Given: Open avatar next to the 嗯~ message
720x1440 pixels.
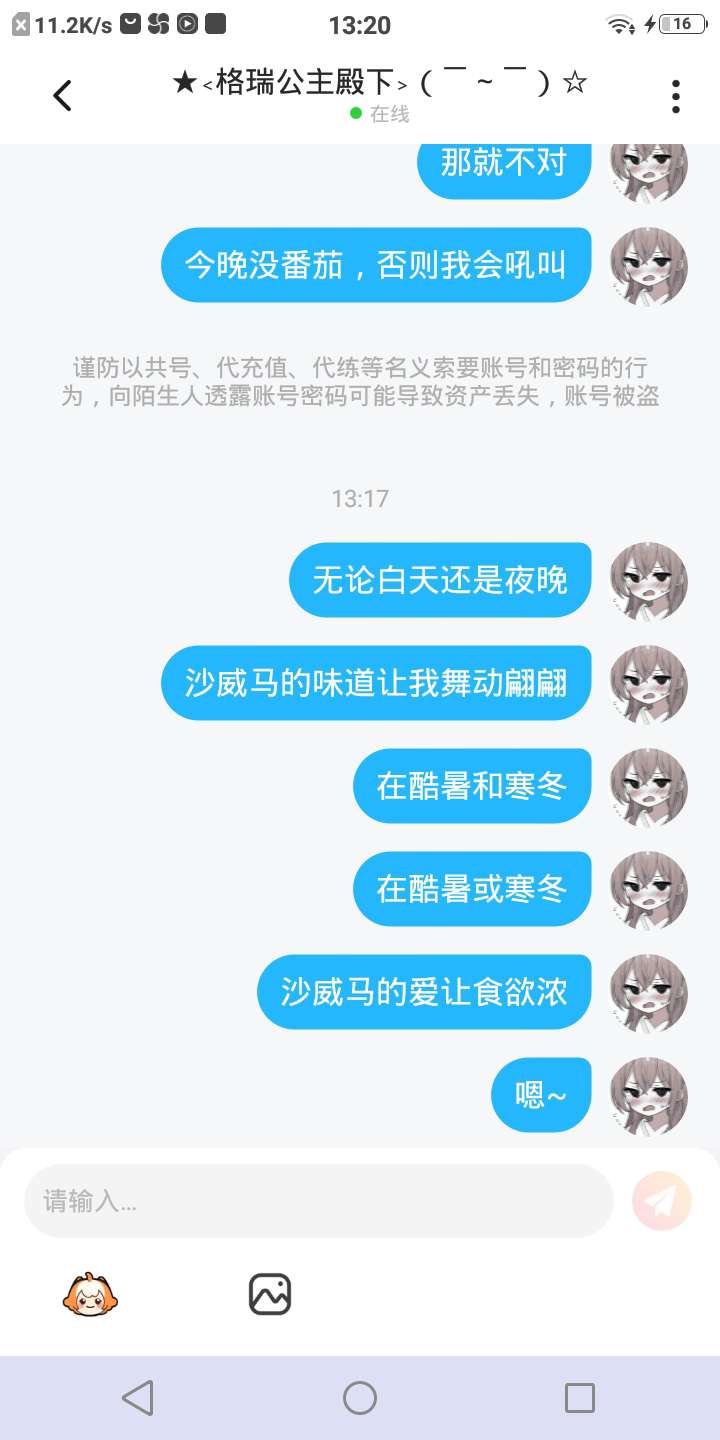Looking at the screenshot, I should [x=649, y=1096].
